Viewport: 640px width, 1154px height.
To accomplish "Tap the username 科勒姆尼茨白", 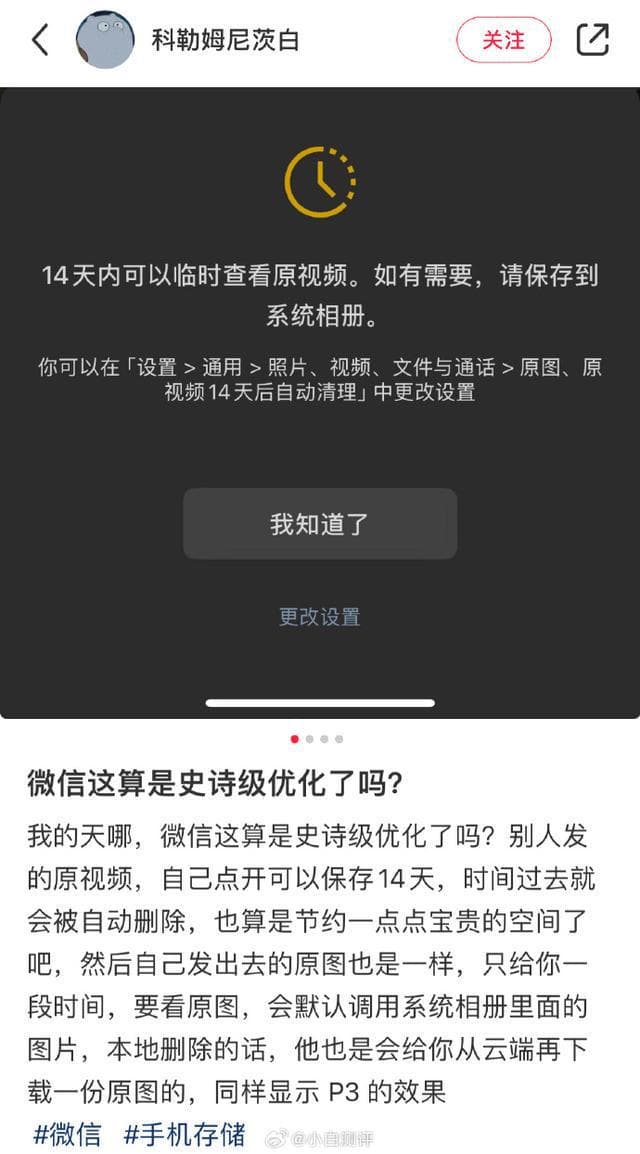I will point(225,40).
